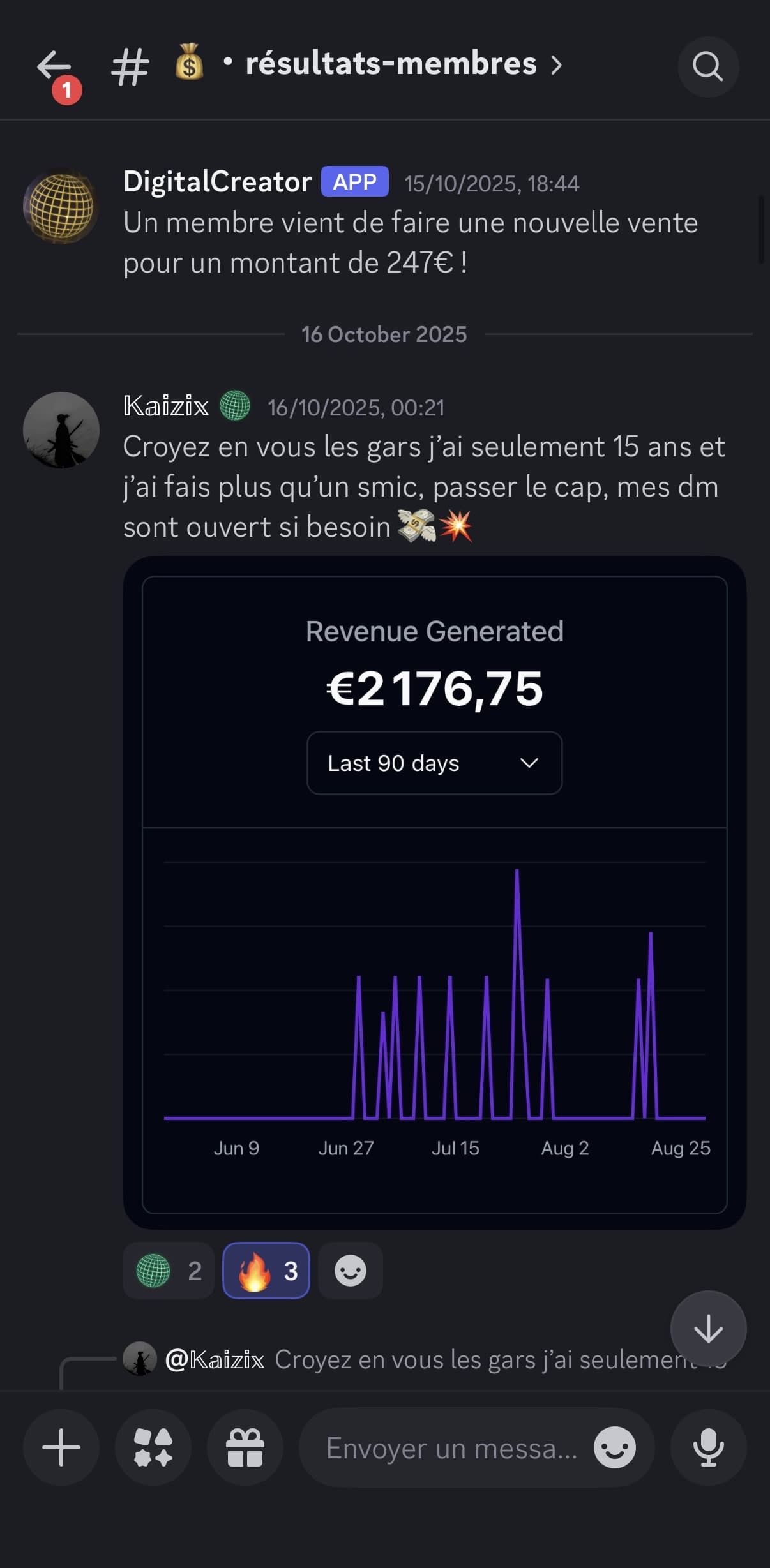770x1568 pixels.
Task: Open the emoji picker in the message box
Action: point(614,1447)
